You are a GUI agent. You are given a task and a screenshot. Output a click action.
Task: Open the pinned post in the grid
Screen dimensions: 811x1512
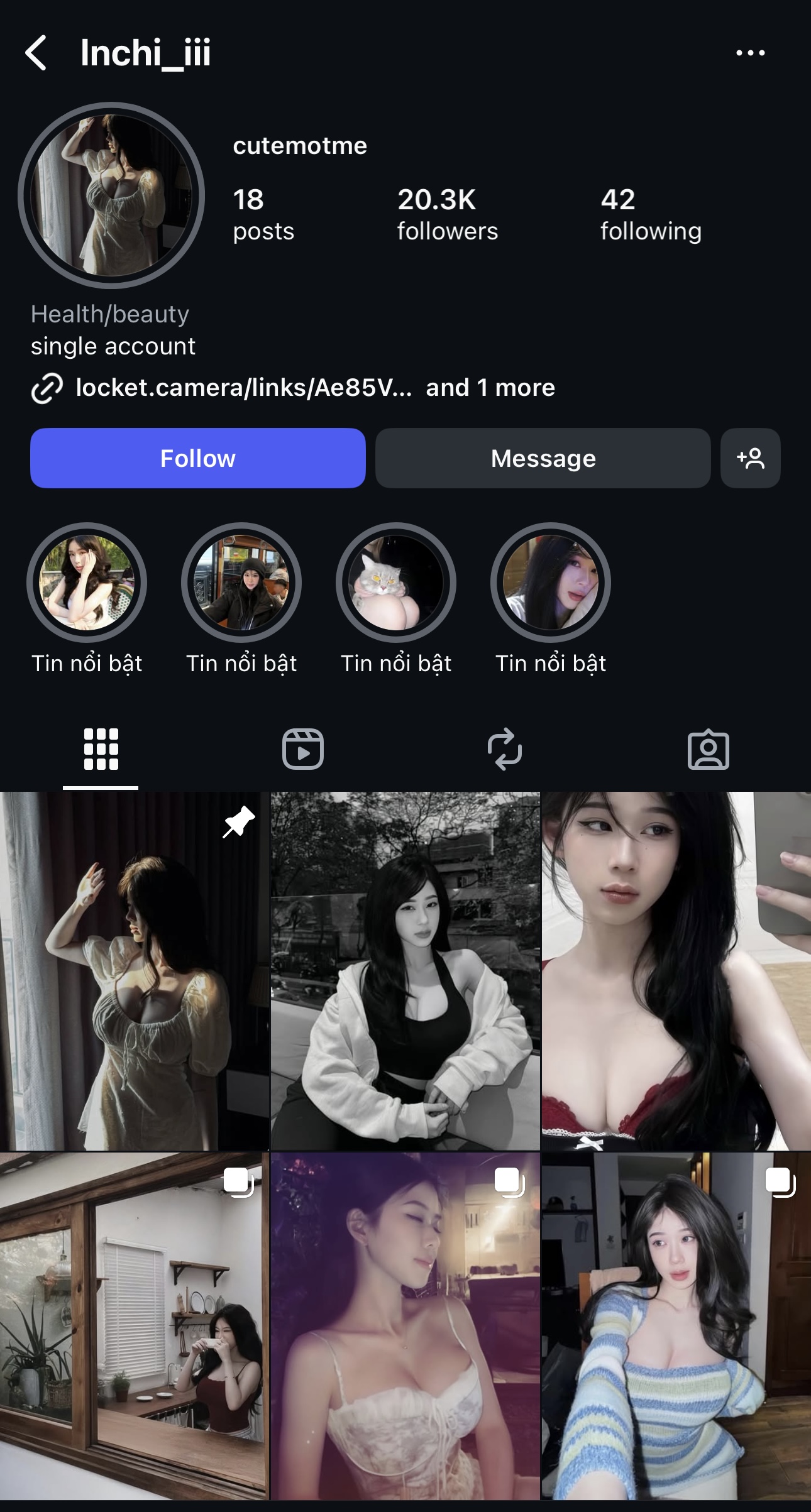(134, 971)
